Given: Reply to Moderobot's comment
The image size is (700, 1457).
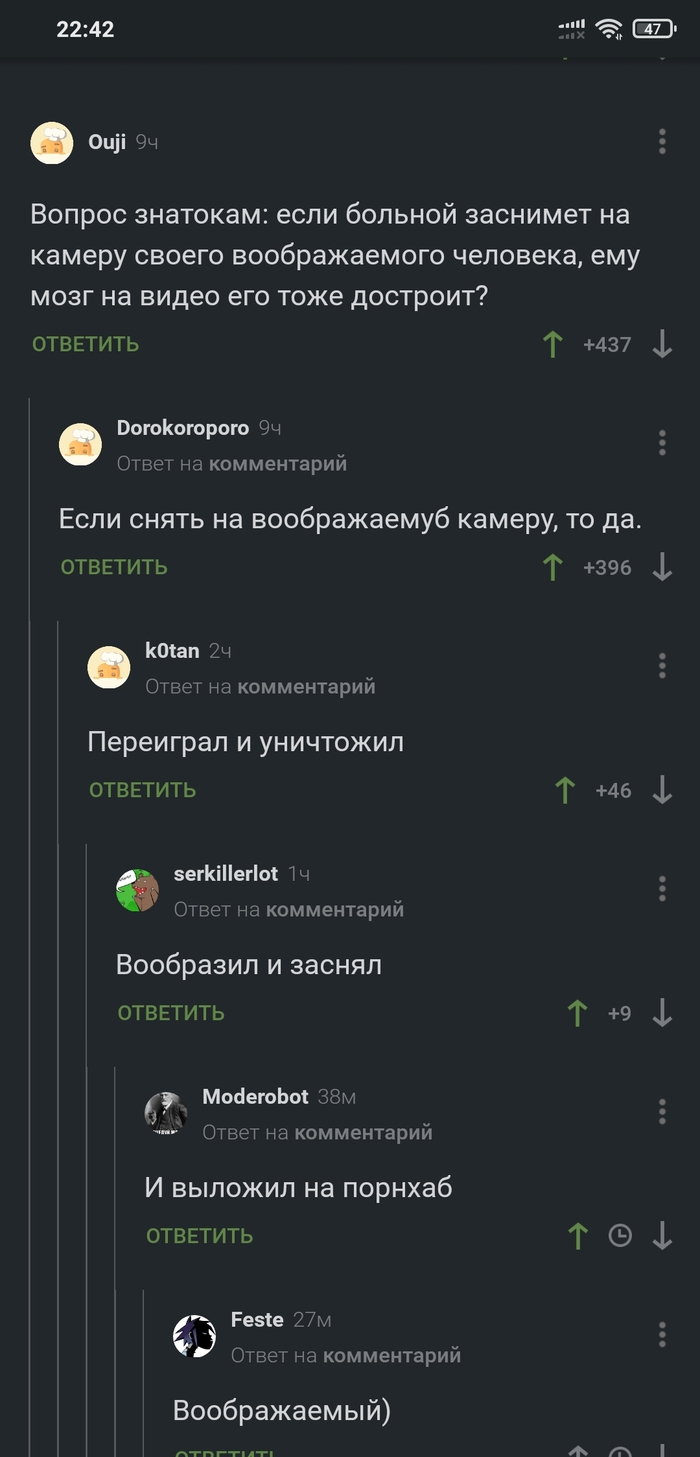Looking at the screenshot, I should pos(199,1236).
